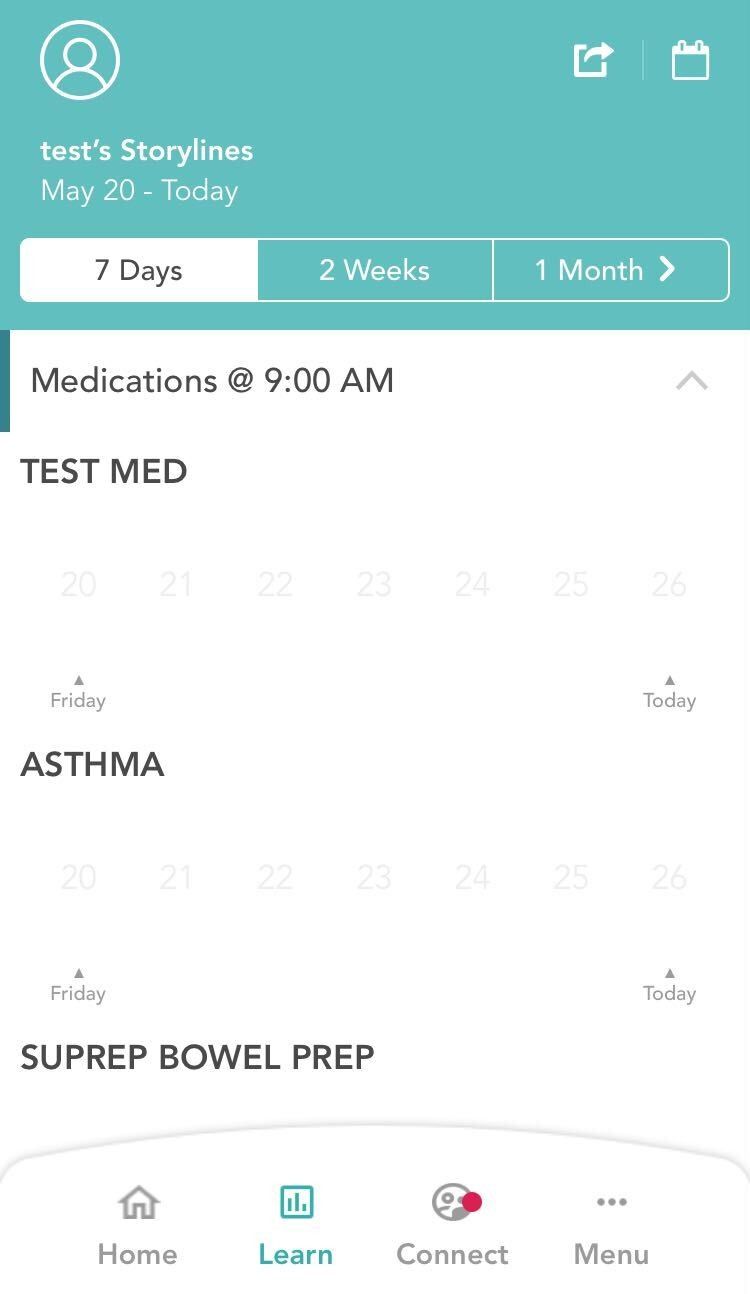Switch to the 2 Weeks view

pos(375,270)
